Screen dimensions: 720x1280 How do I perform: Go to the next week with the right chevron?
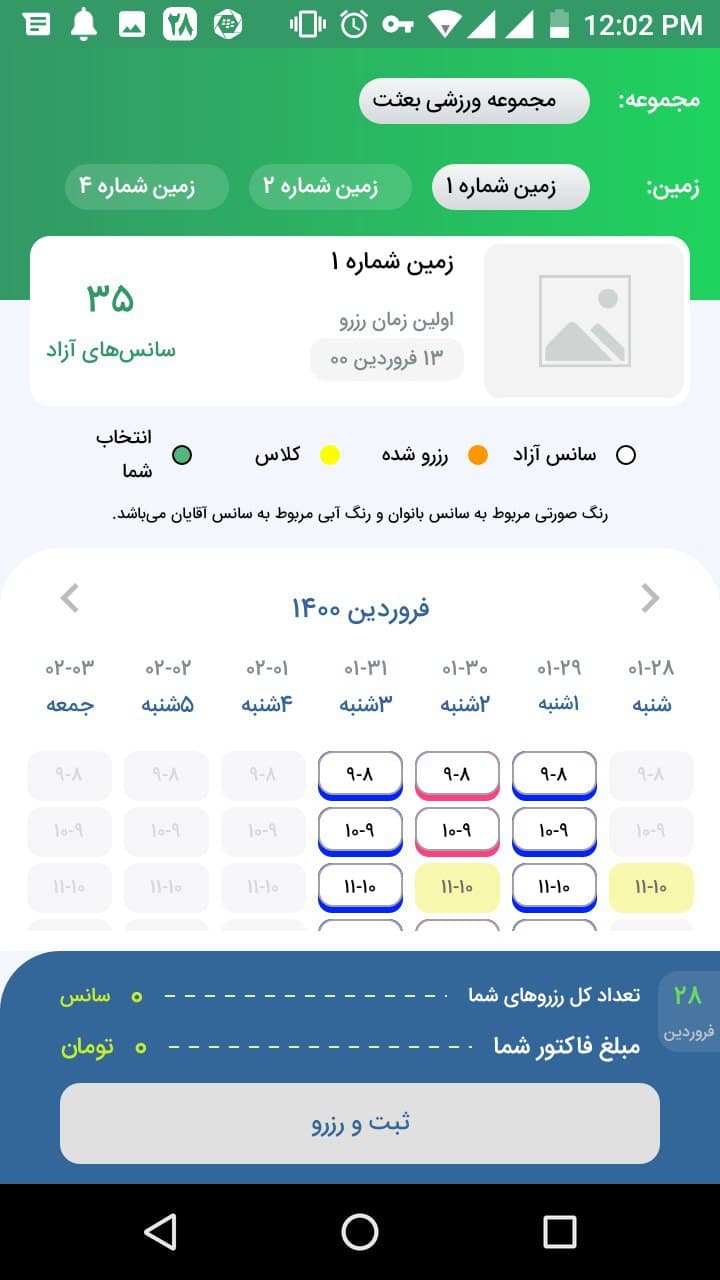(650, 599)
